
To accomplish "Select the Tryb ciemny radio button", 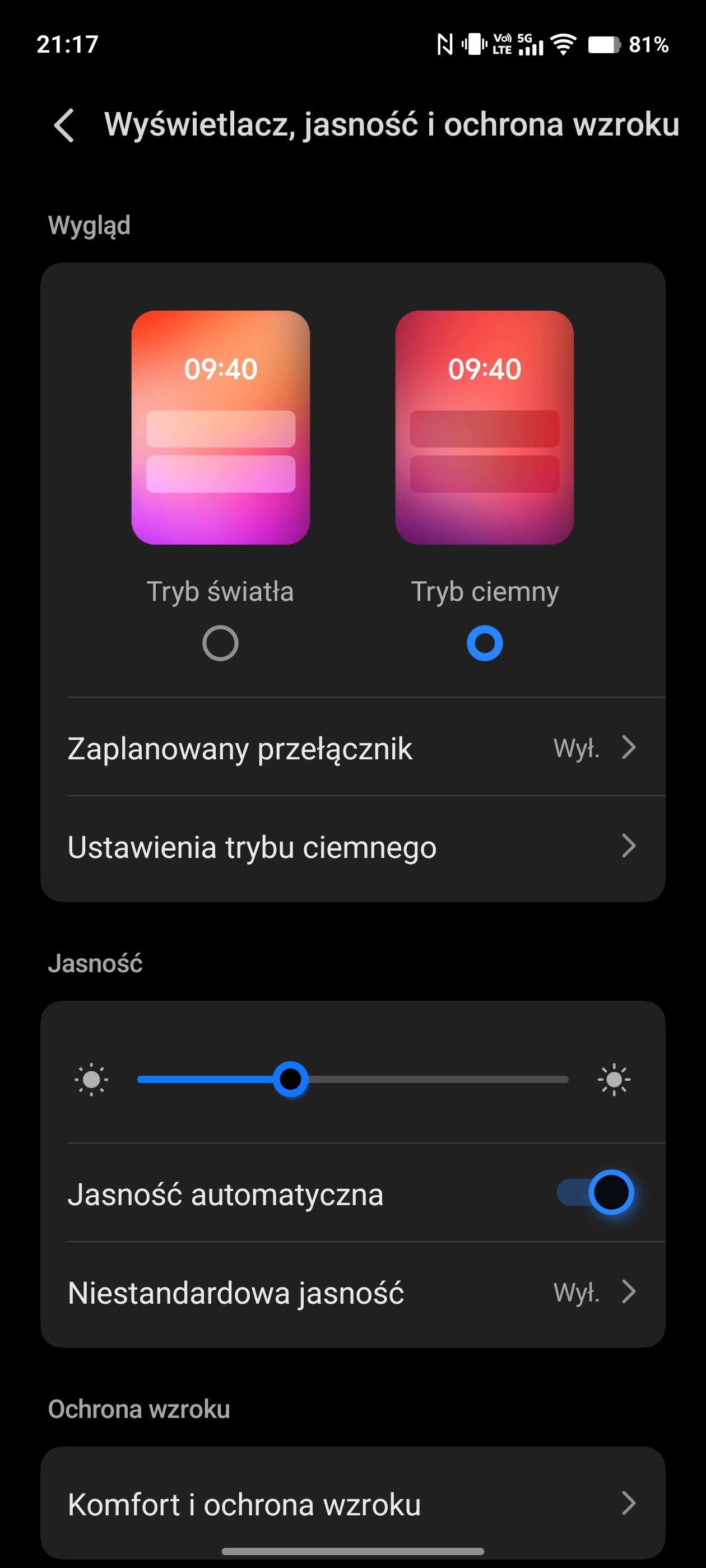I will 484,643.
